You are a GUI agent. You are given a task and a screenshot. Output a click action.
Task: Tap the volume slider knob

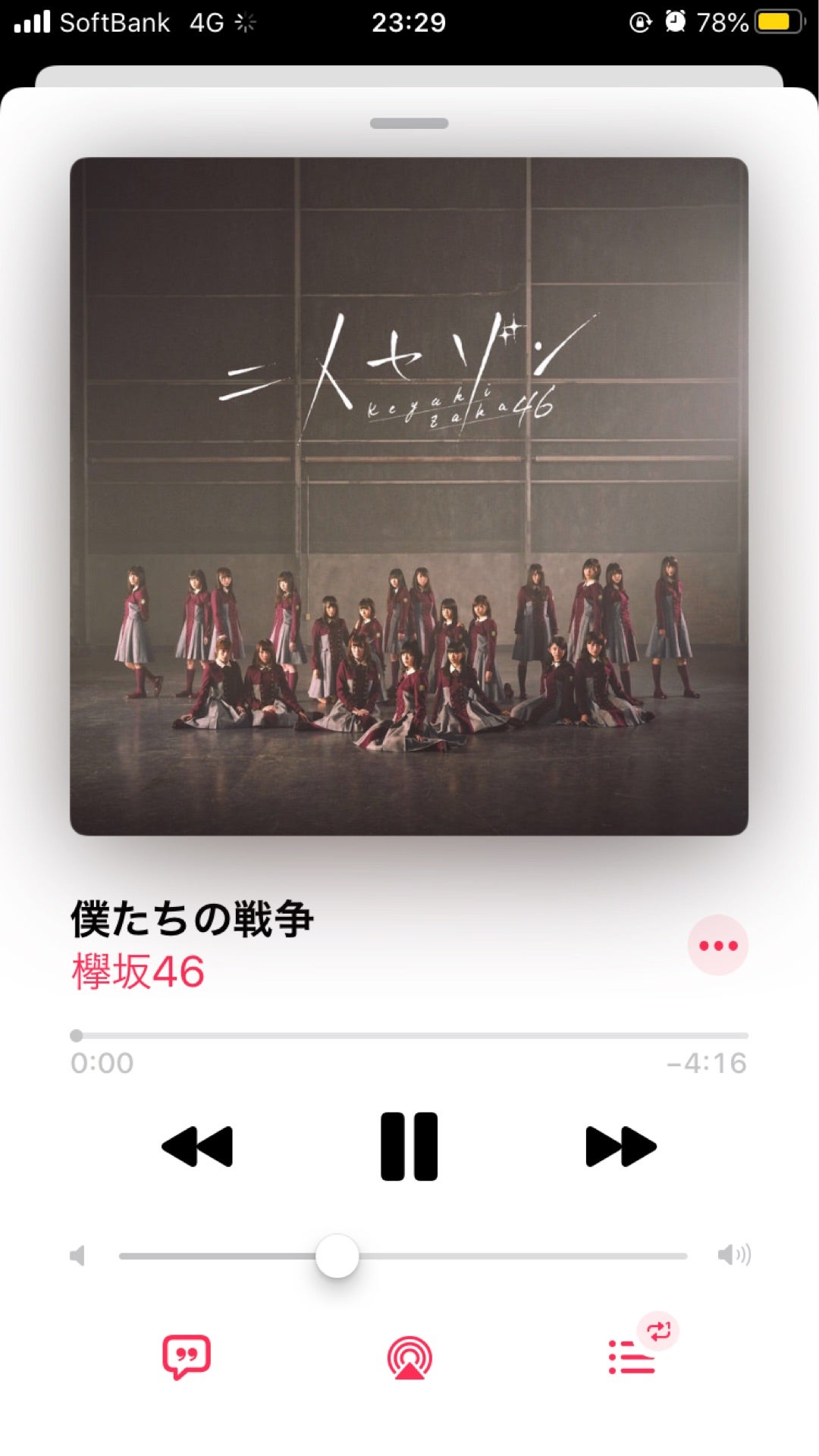click(337, 1256)
